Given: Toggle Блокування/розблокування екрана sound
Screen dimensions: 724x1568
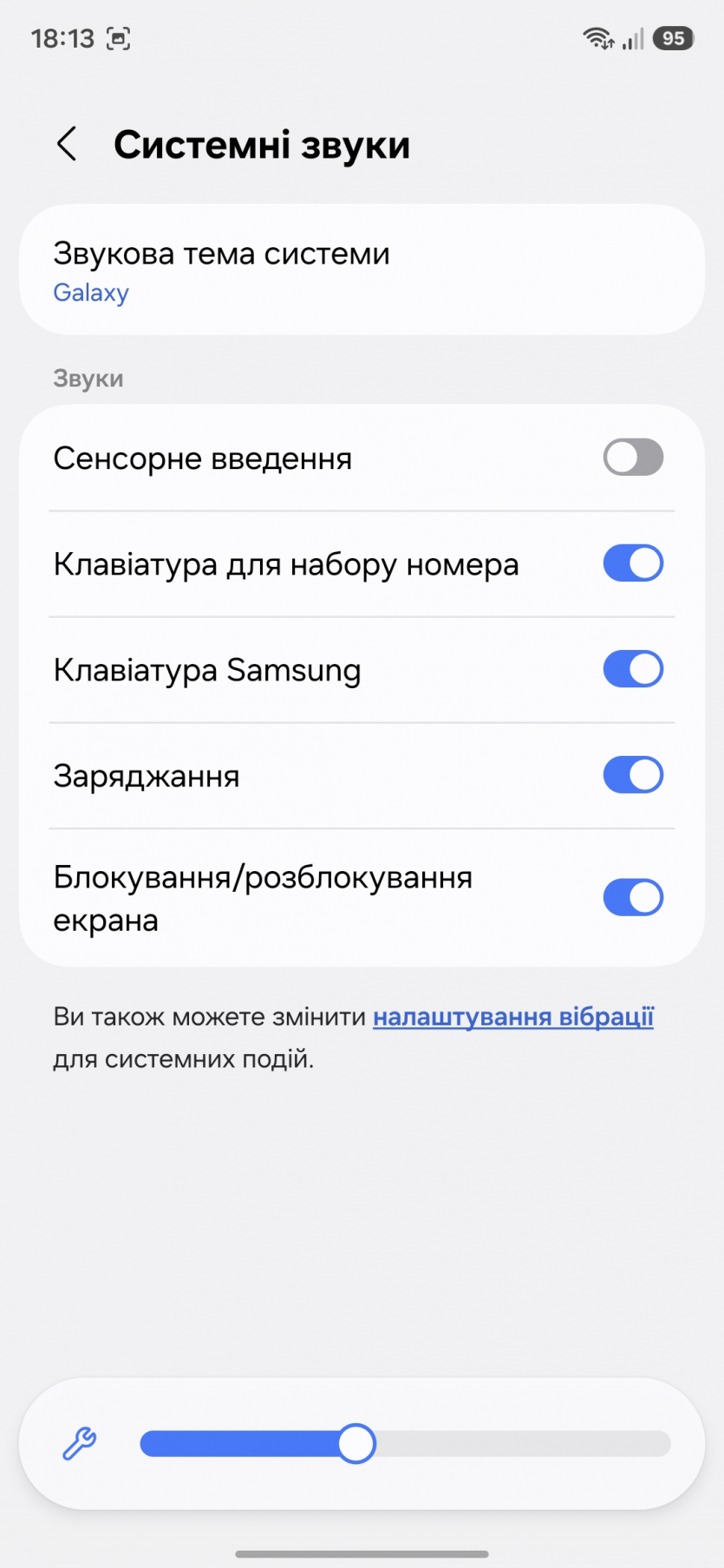Looking at the screenshot, I should 633,898.
